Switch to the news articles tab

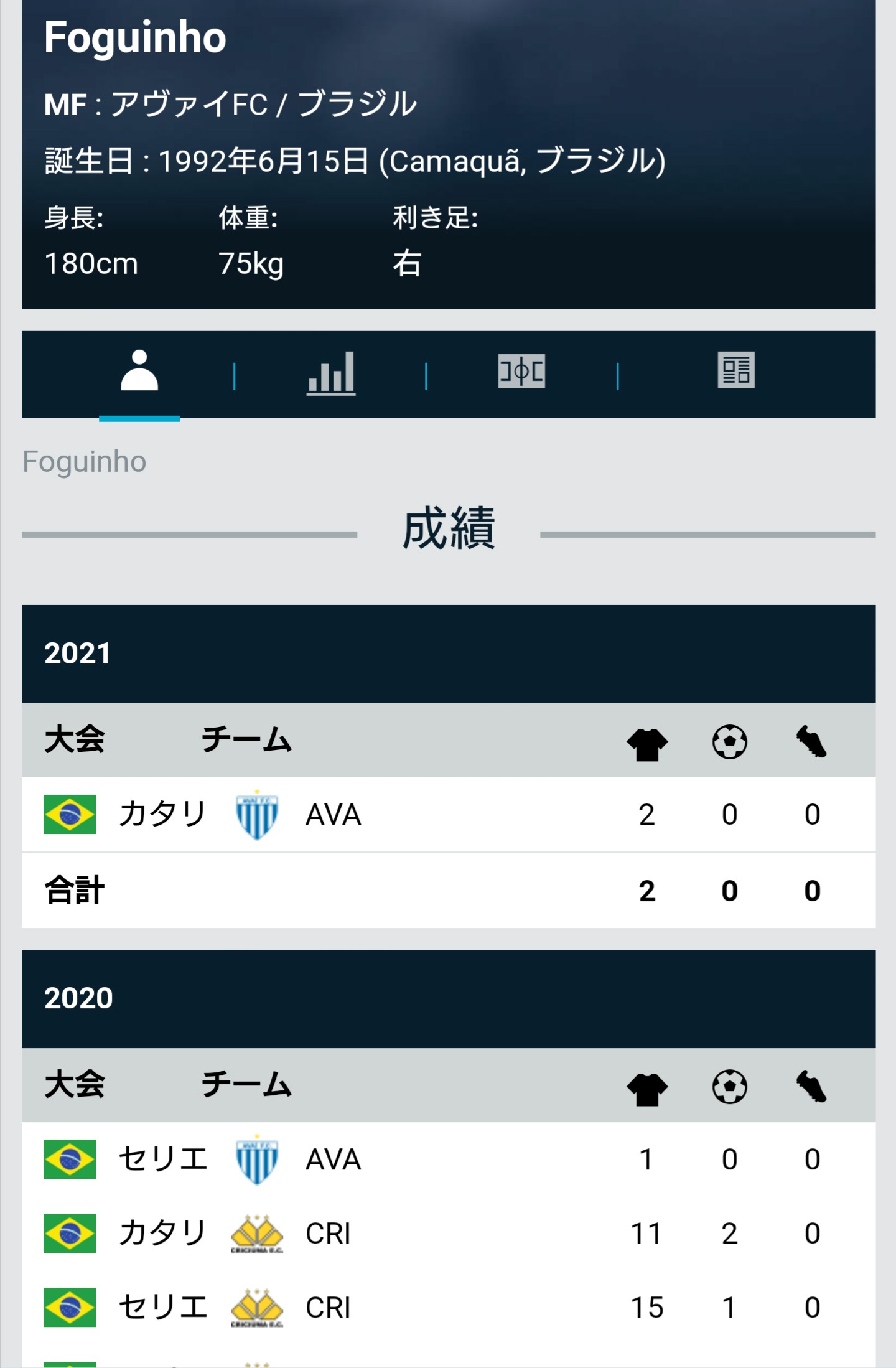coord(735,371)
